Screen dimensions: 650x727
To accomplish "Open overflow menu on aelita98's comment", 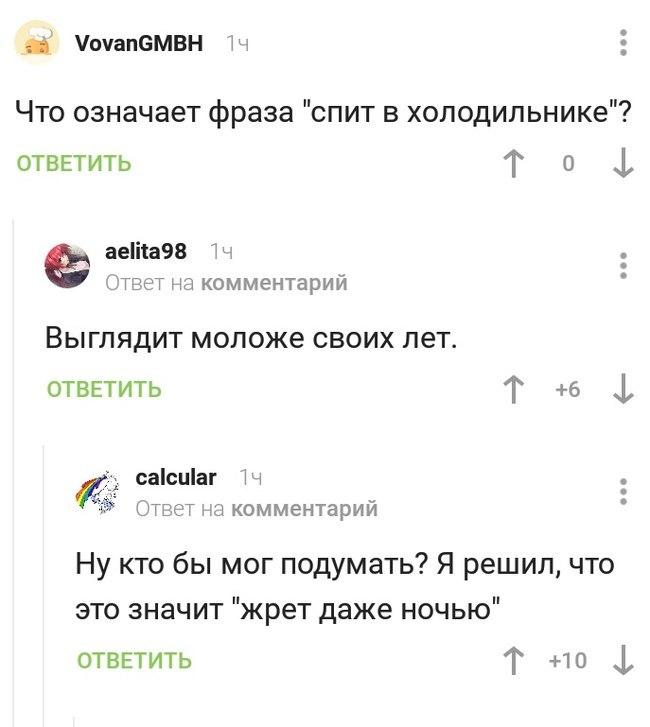I will [x=623, y=266].
